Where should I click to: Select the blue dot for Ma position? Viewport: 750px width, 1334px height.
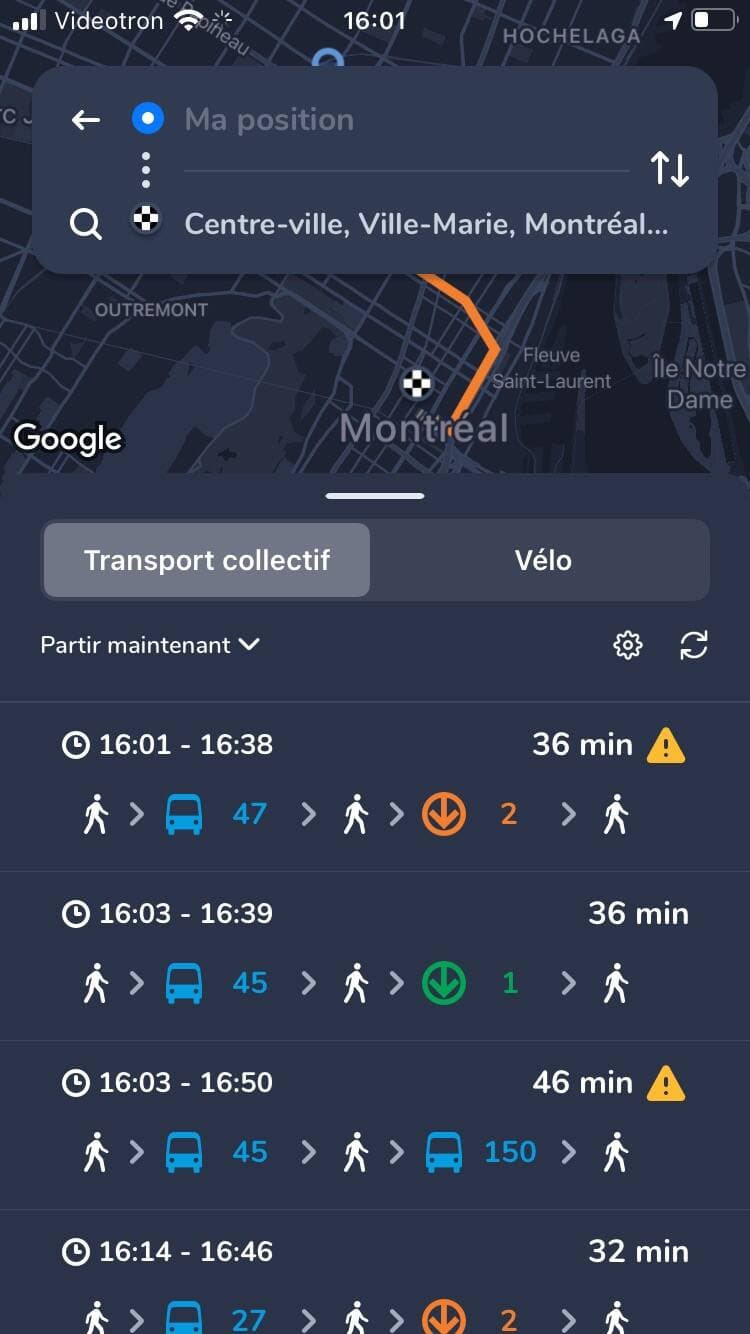coord(147,119)
